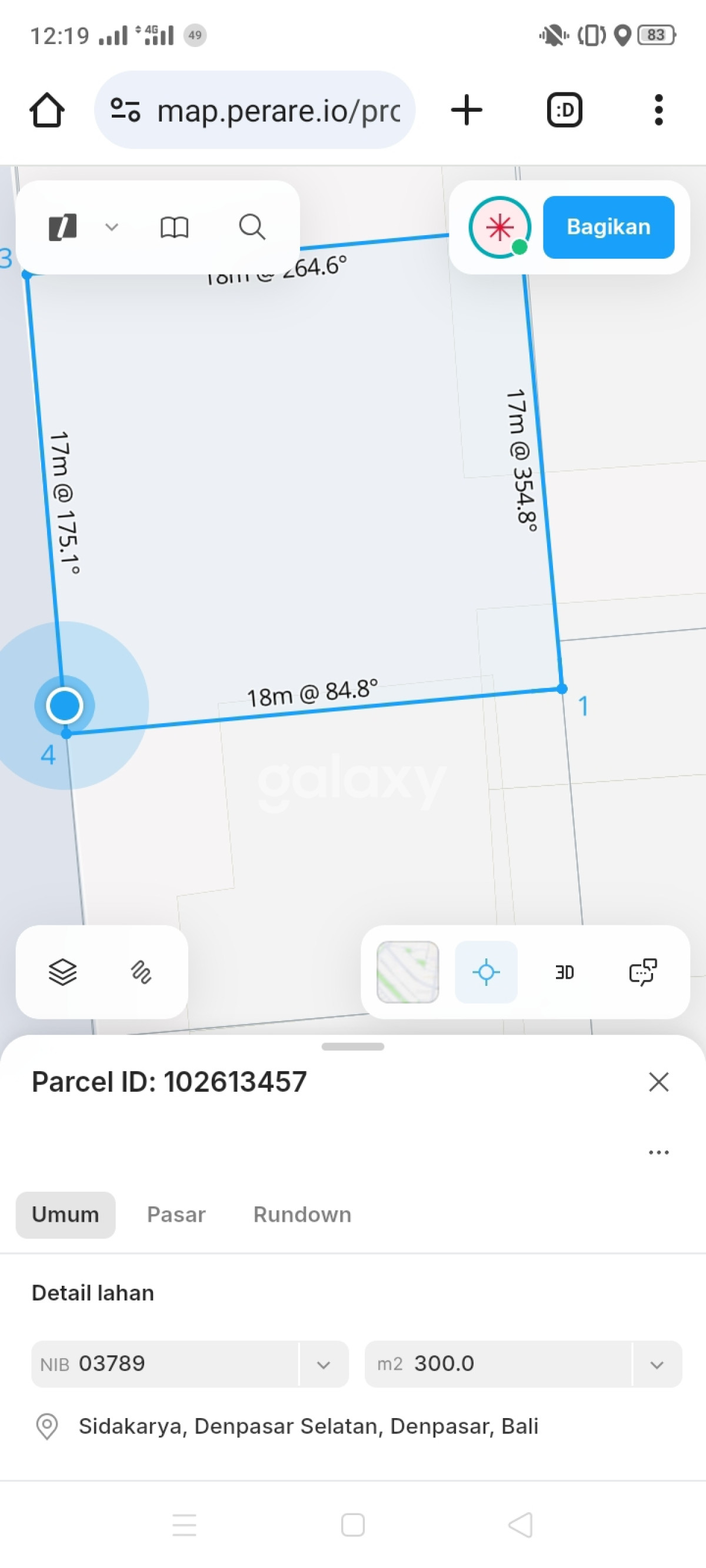Open the map search magnifier
Image resolution: width=706 pixels, height=1568 pixels.
252,227
